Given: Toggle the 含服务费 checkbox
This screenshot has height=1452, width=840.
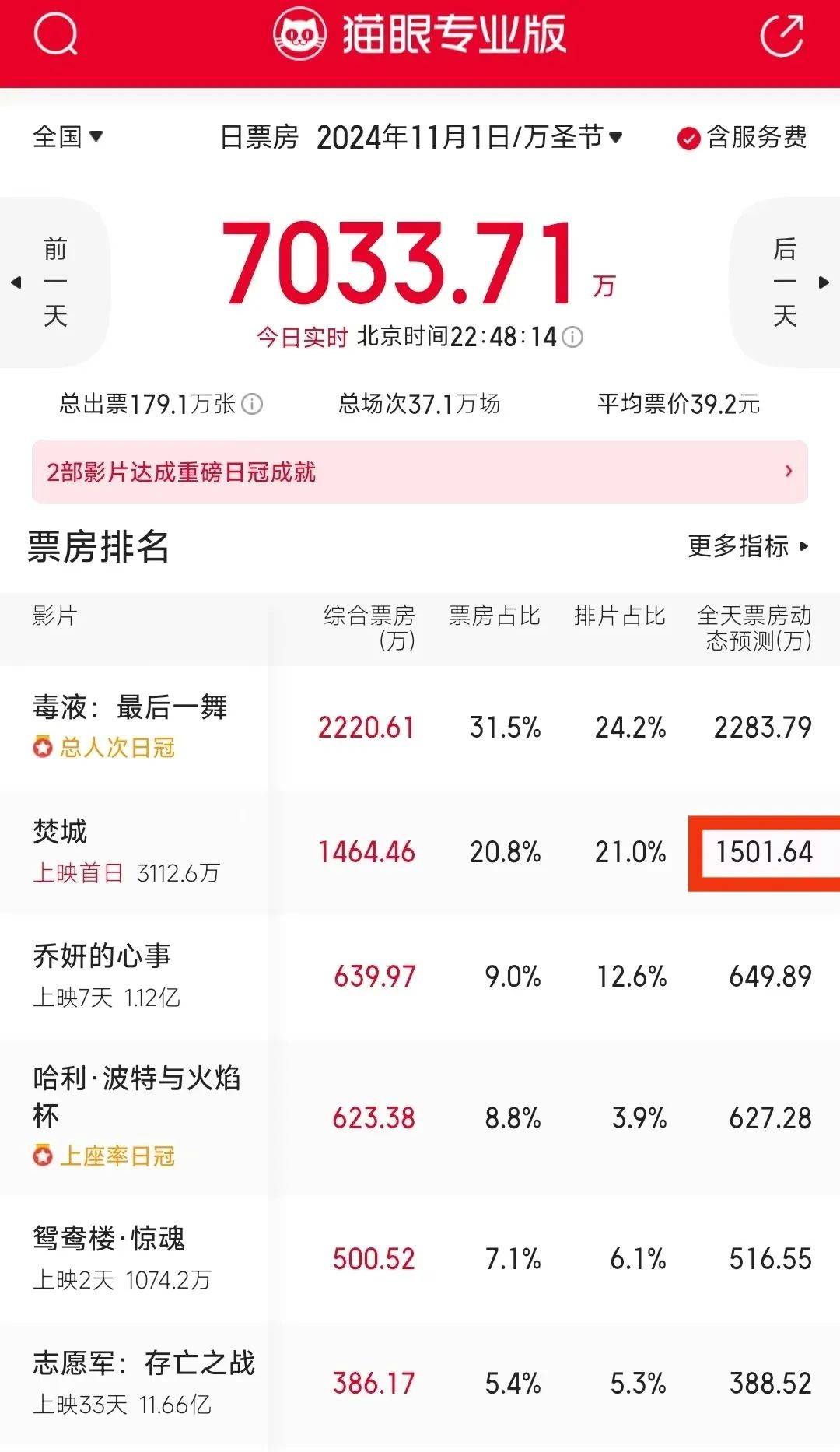Looking at the screenshot, I should coord(741,138).
